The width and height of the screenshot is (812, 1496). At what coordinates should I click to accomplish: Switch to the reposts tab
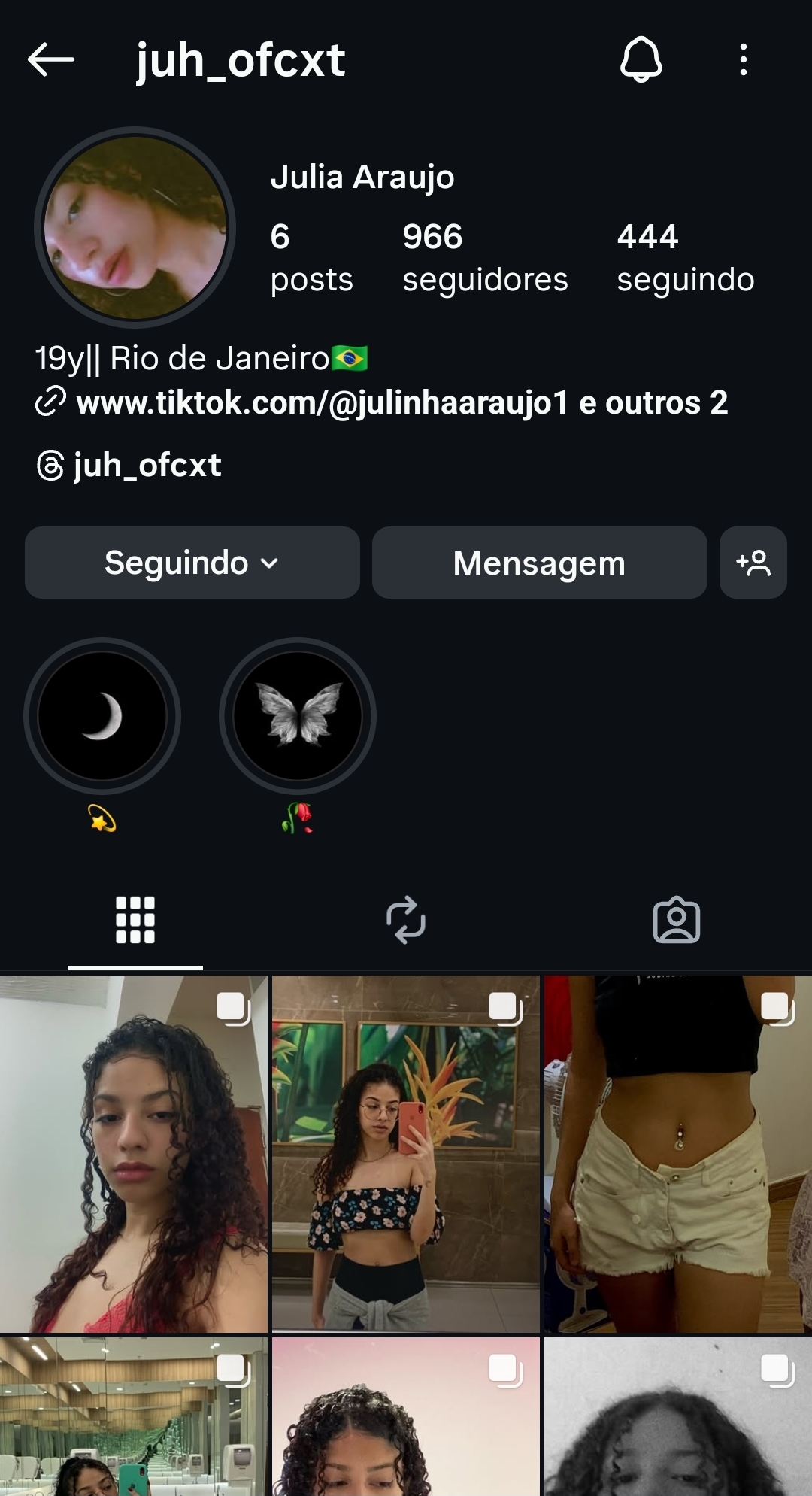tap(406, 919)
